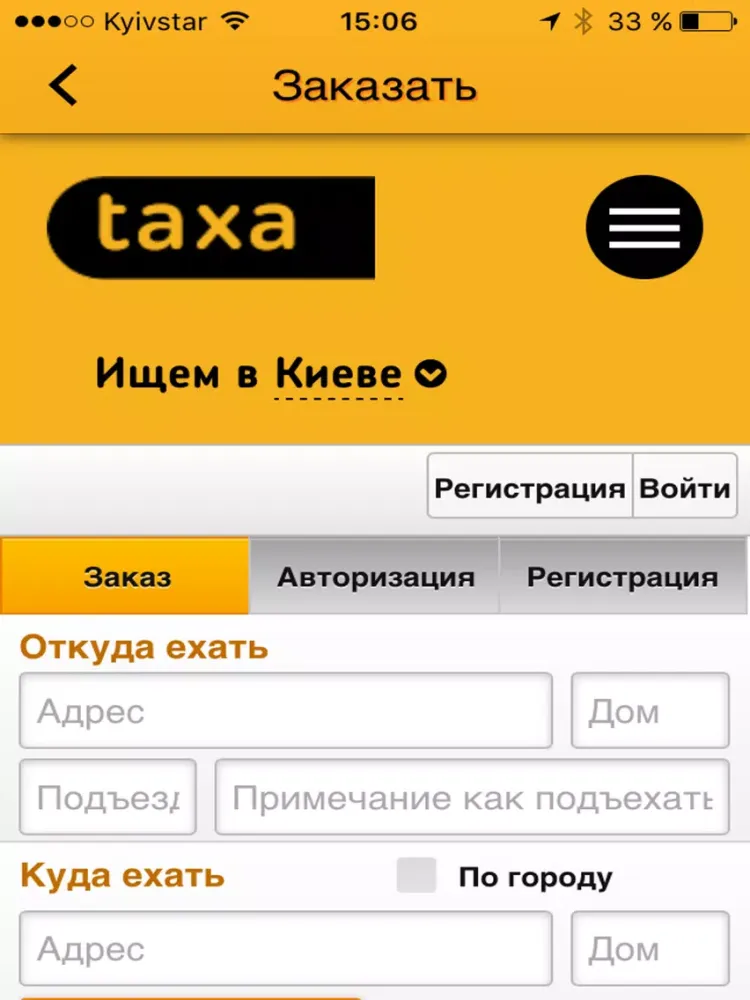Focus the Дом field under Куда ехать

650,948
